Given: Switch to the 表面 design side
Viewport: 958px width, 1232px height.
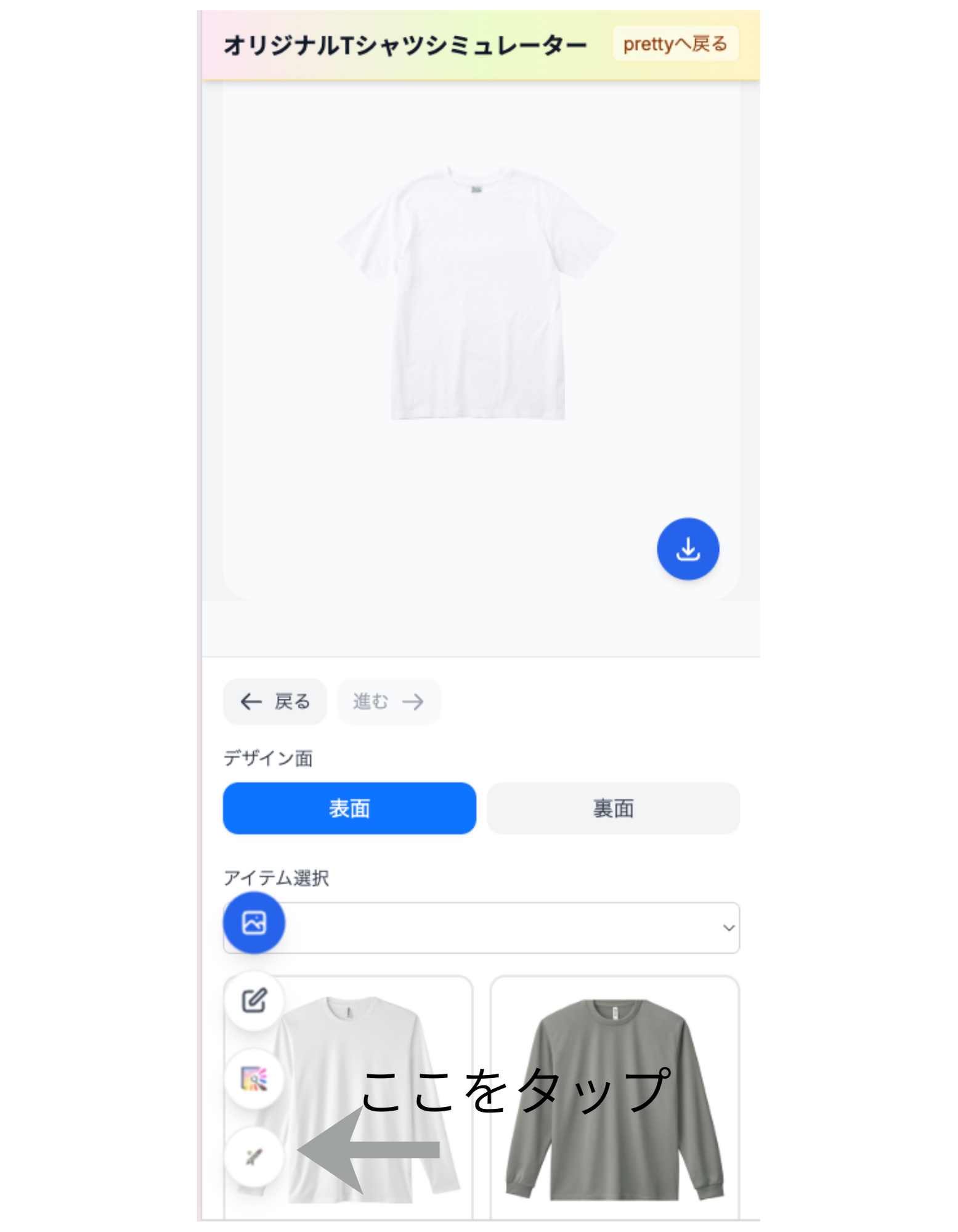Looking at the screenshot, I should (x=349, y=808).
